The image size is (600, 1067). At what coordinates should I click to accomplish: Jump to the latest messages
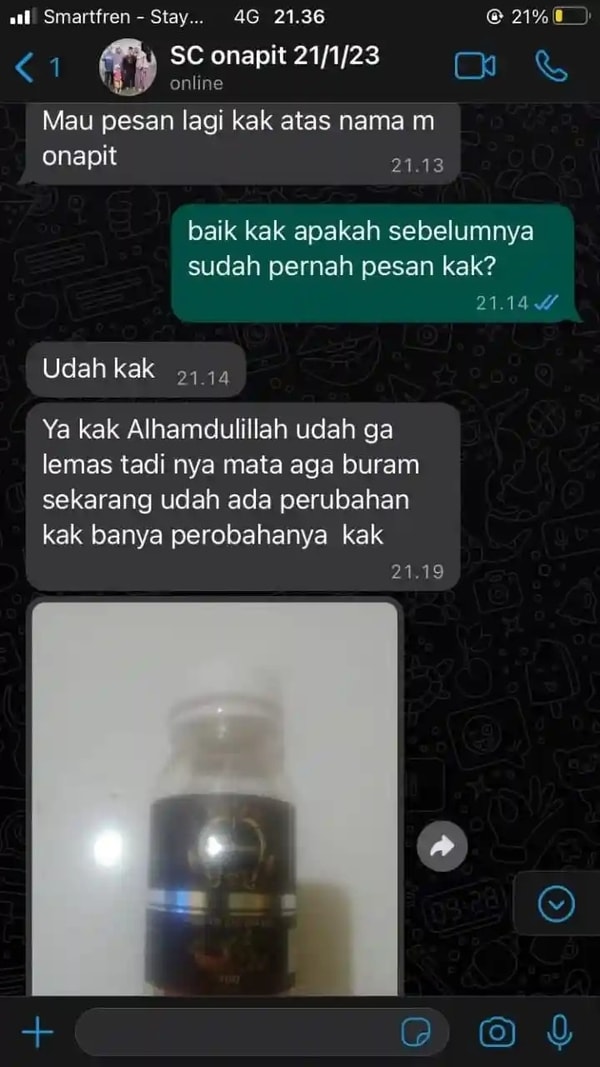click(556, 904)
